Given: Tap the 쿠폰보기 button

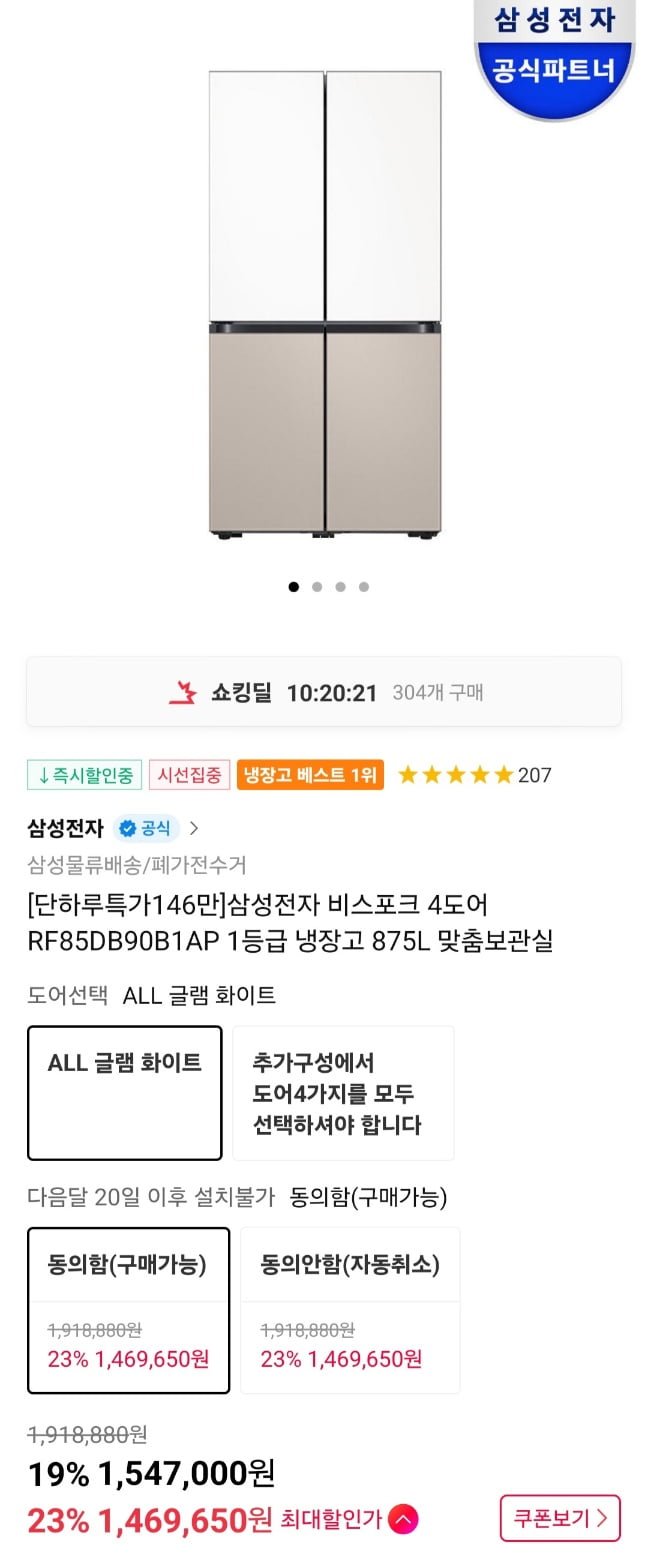Looking at the screenshot, I should tap(560, 1518).
